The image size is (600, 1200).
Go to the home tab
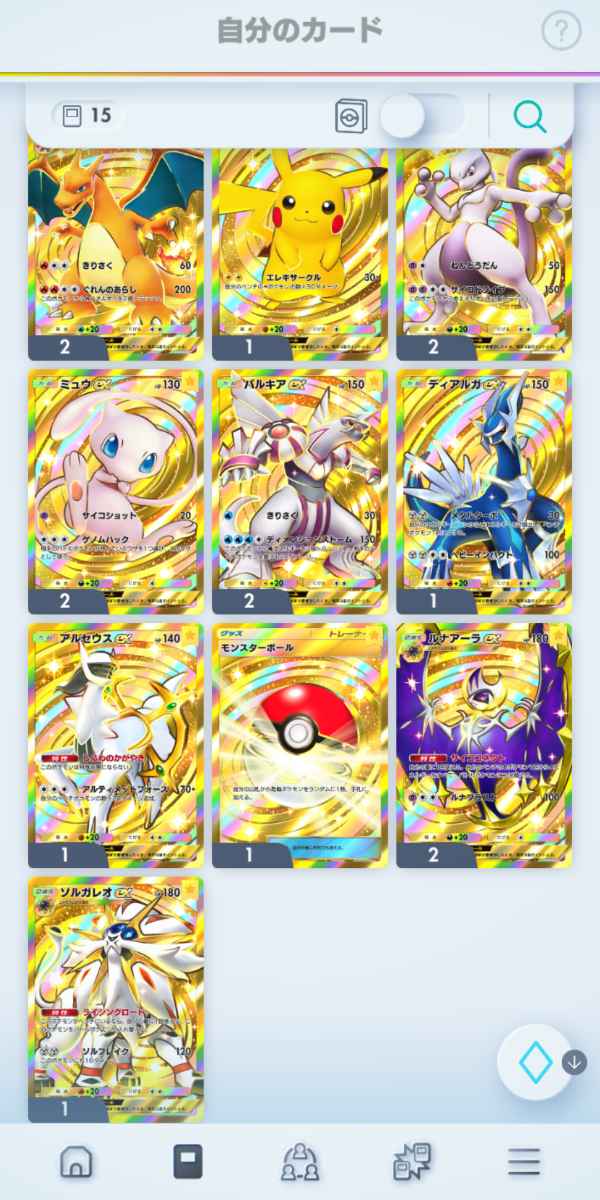click(x=77, y=1162)
